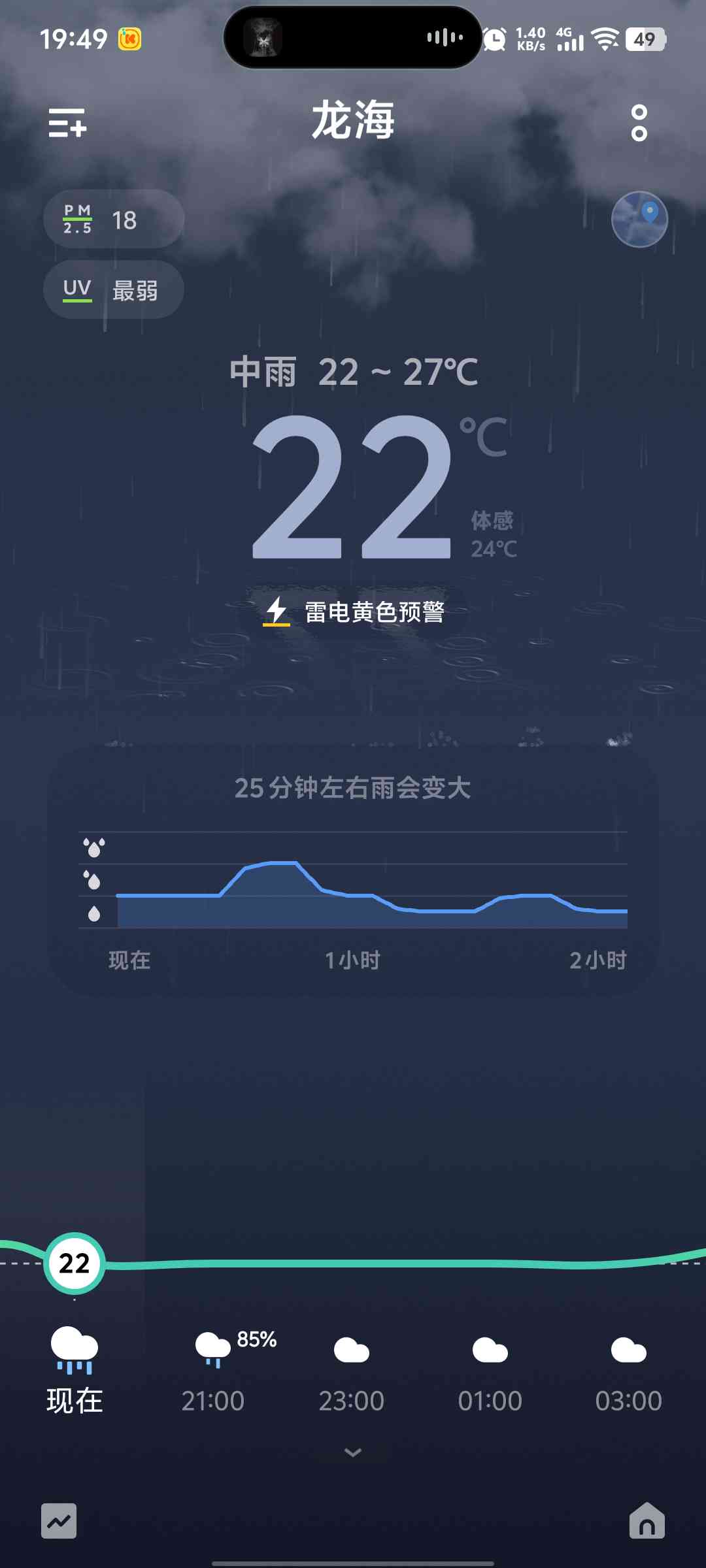View the UV index details
This screenshot has width=706, height=1568.
click(x=114, y=289)
